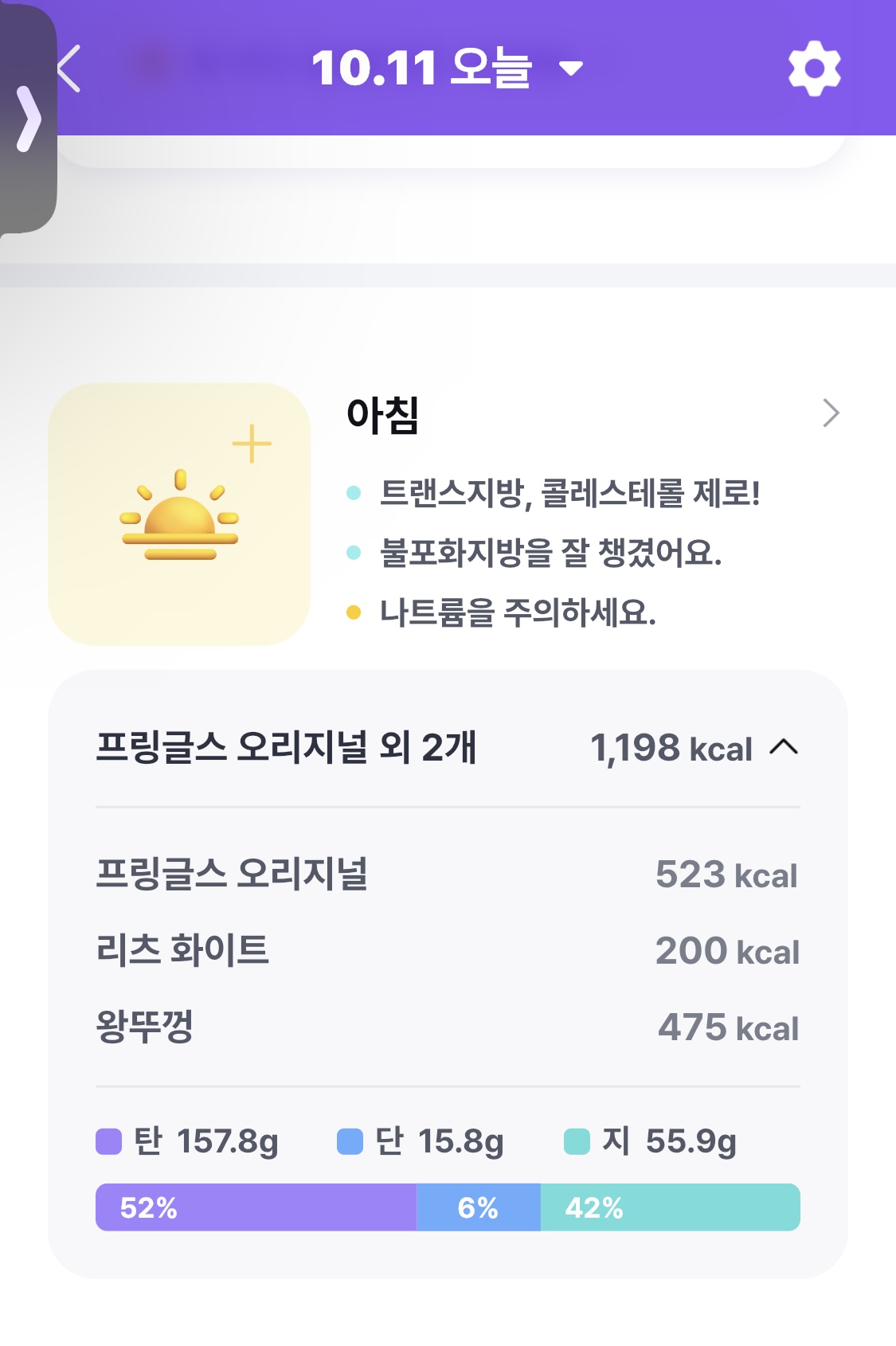The height and width of the screenshot is (1346, 896).
Task: Open settings via the gear icon
Action: tap(814, 69)
